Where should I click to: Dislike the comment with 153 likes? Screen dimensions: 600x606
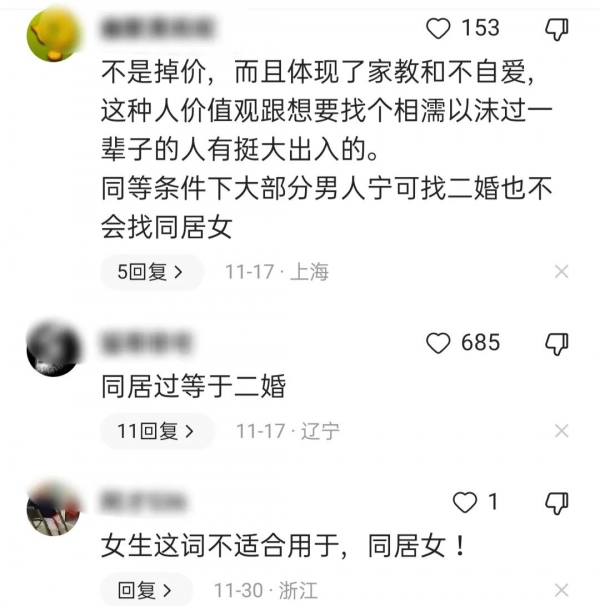coord(556,30)
